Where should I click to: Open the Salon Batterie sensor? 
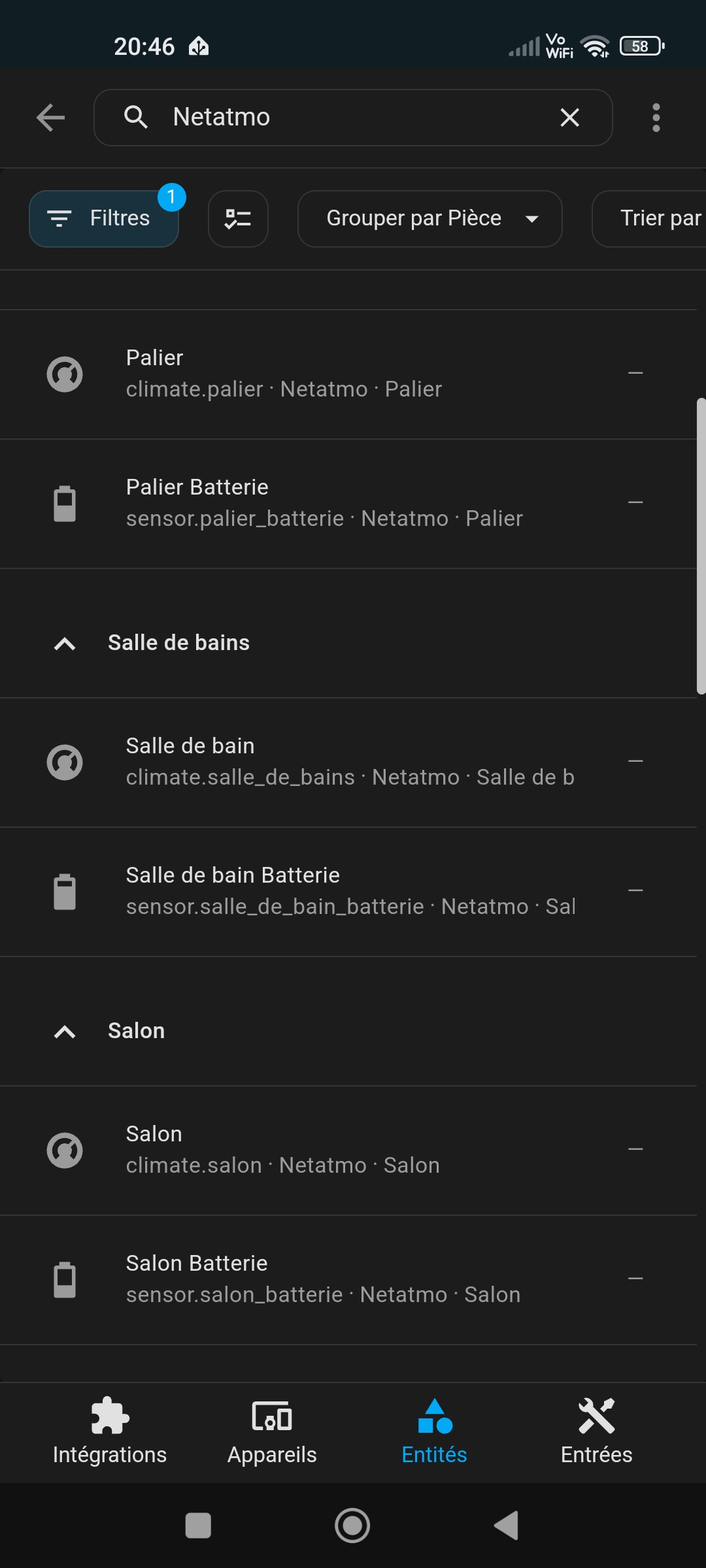(348, 1280)
